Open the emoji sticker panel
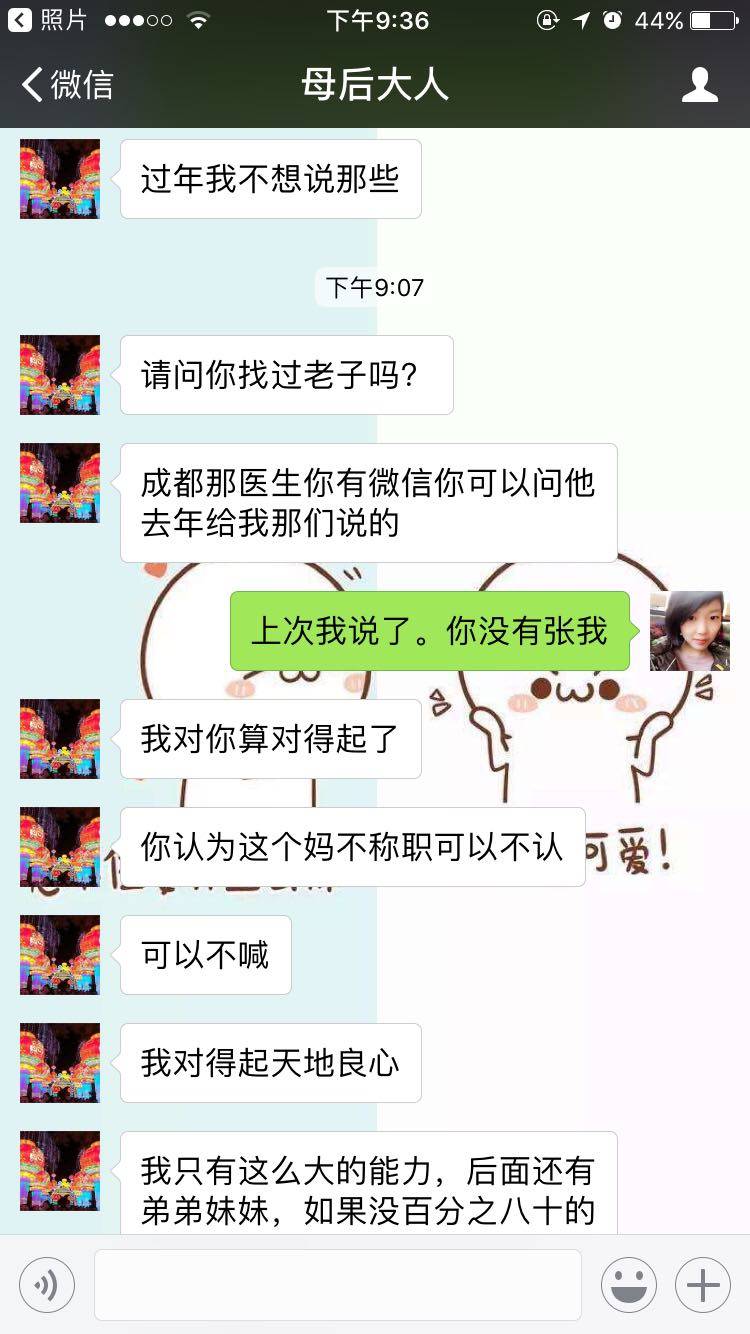 click(628, 1284)
